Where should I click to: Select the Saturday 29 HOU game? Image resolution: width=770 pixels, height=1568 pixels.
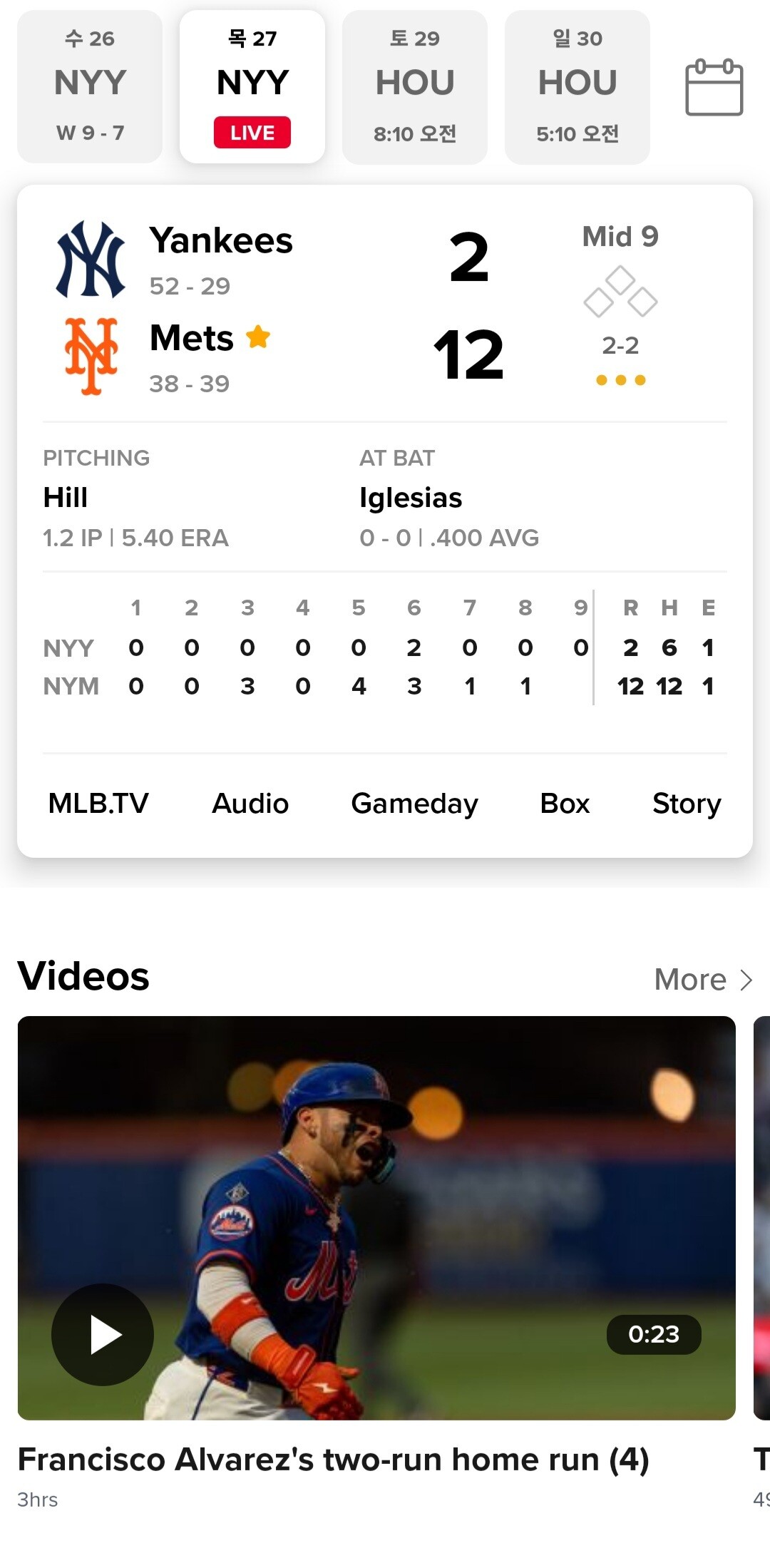point(415,86)
